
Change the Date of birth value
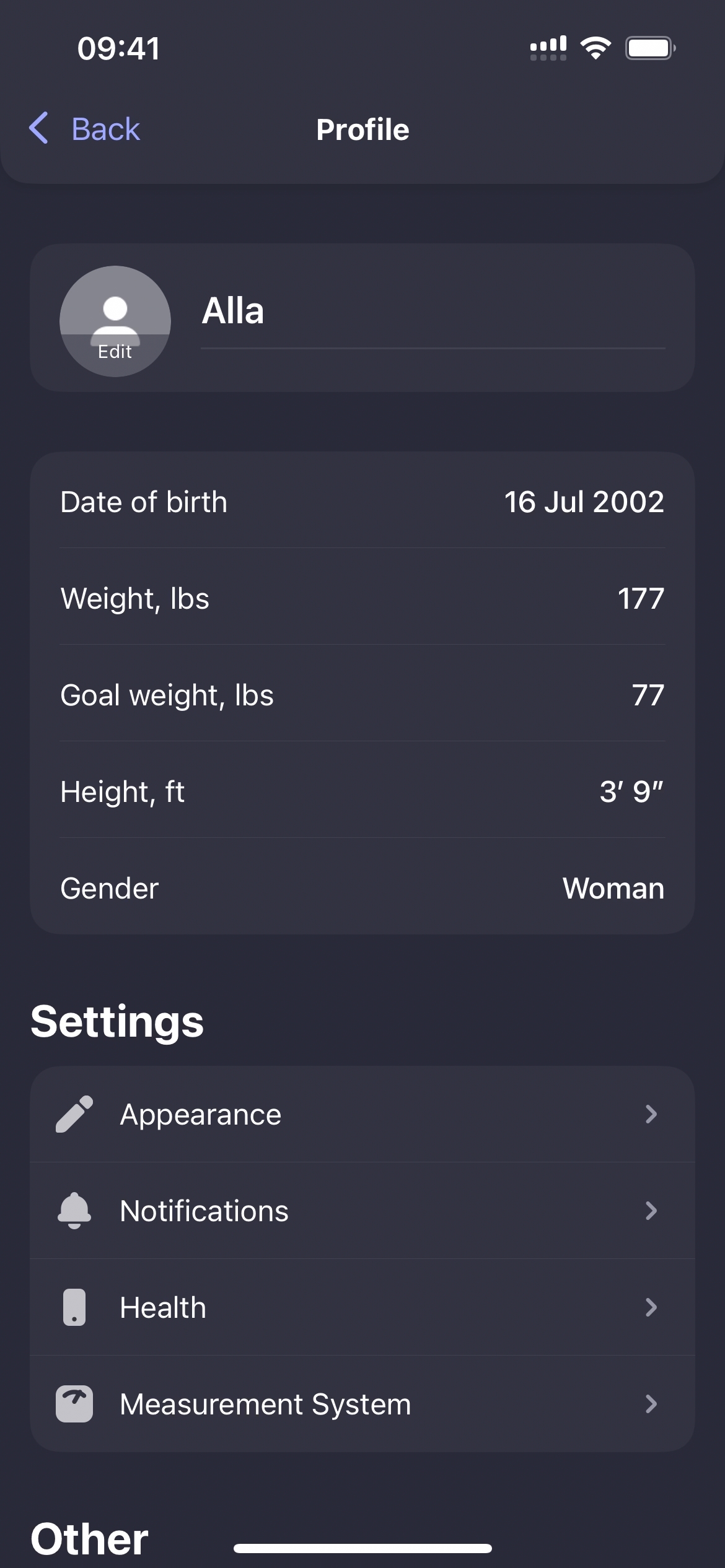(362, 501)
